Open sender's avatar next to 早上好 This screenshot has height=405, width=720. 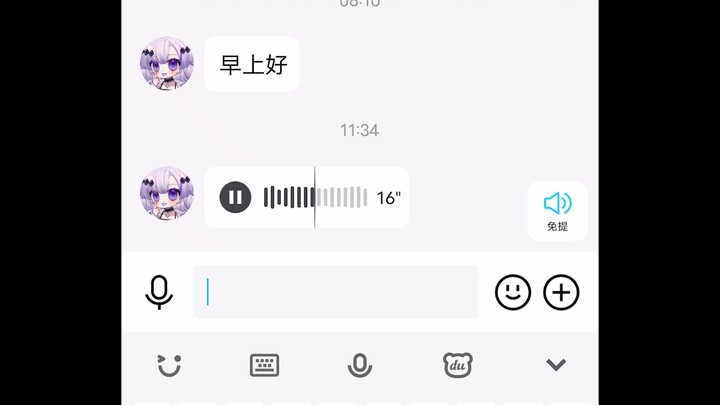(167, 65)
